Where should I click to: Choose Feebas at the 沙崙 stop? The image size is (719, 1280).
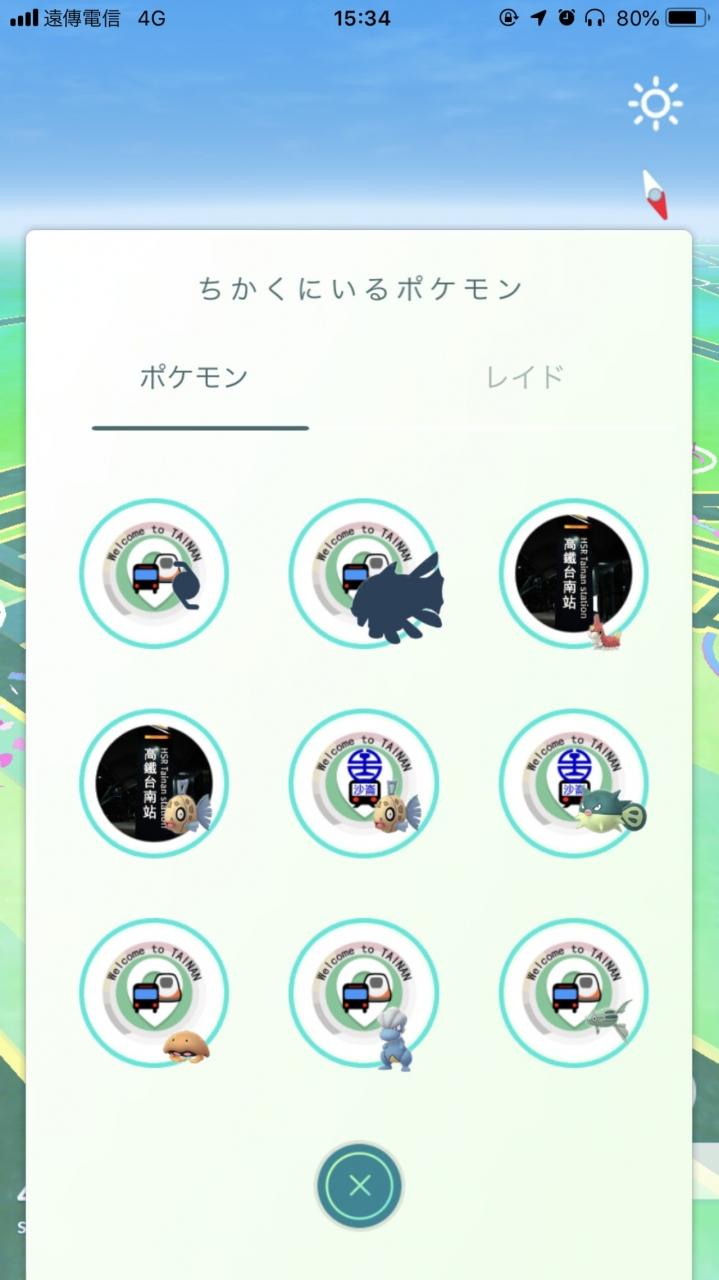[x=364, y=784]
